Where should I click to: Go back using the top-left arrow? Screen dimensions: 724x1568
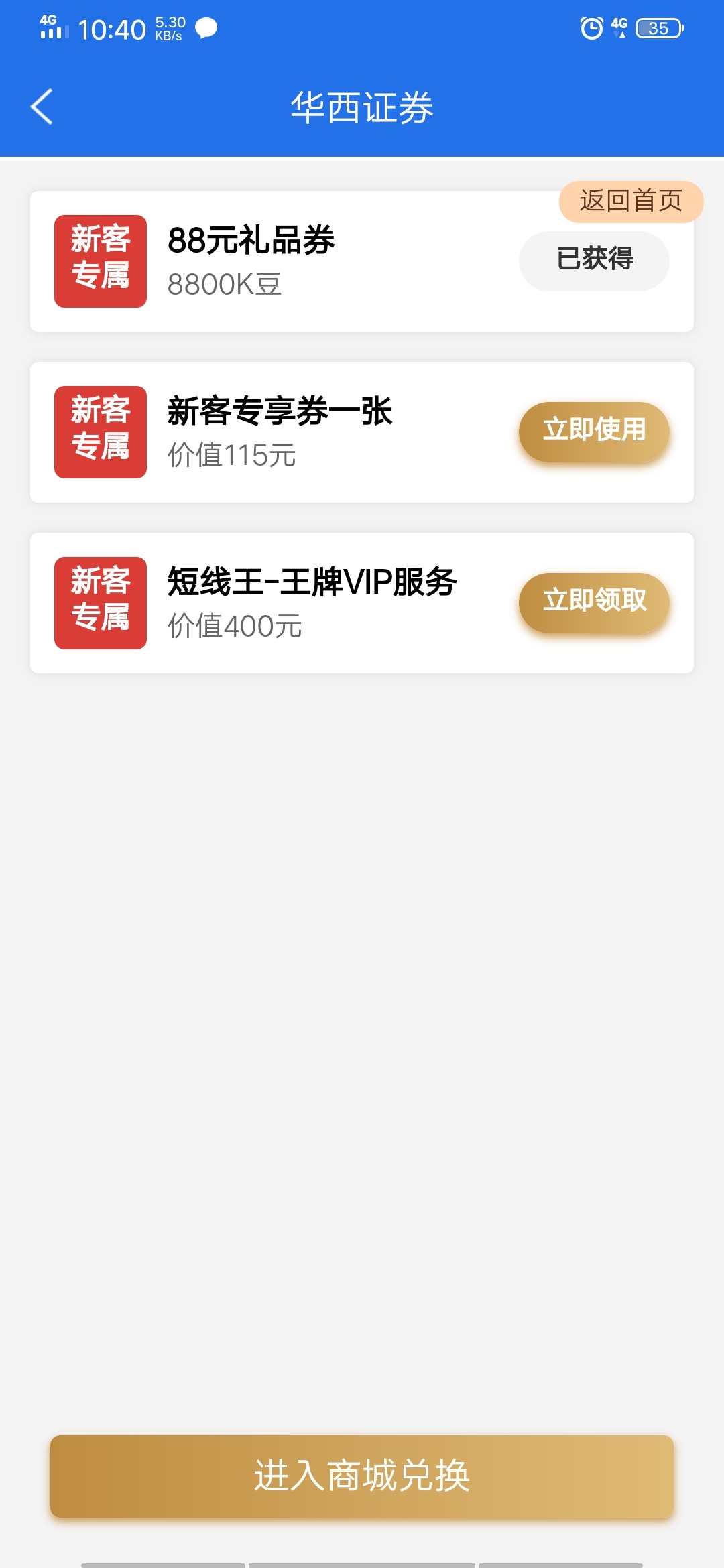tap(42, 107)
